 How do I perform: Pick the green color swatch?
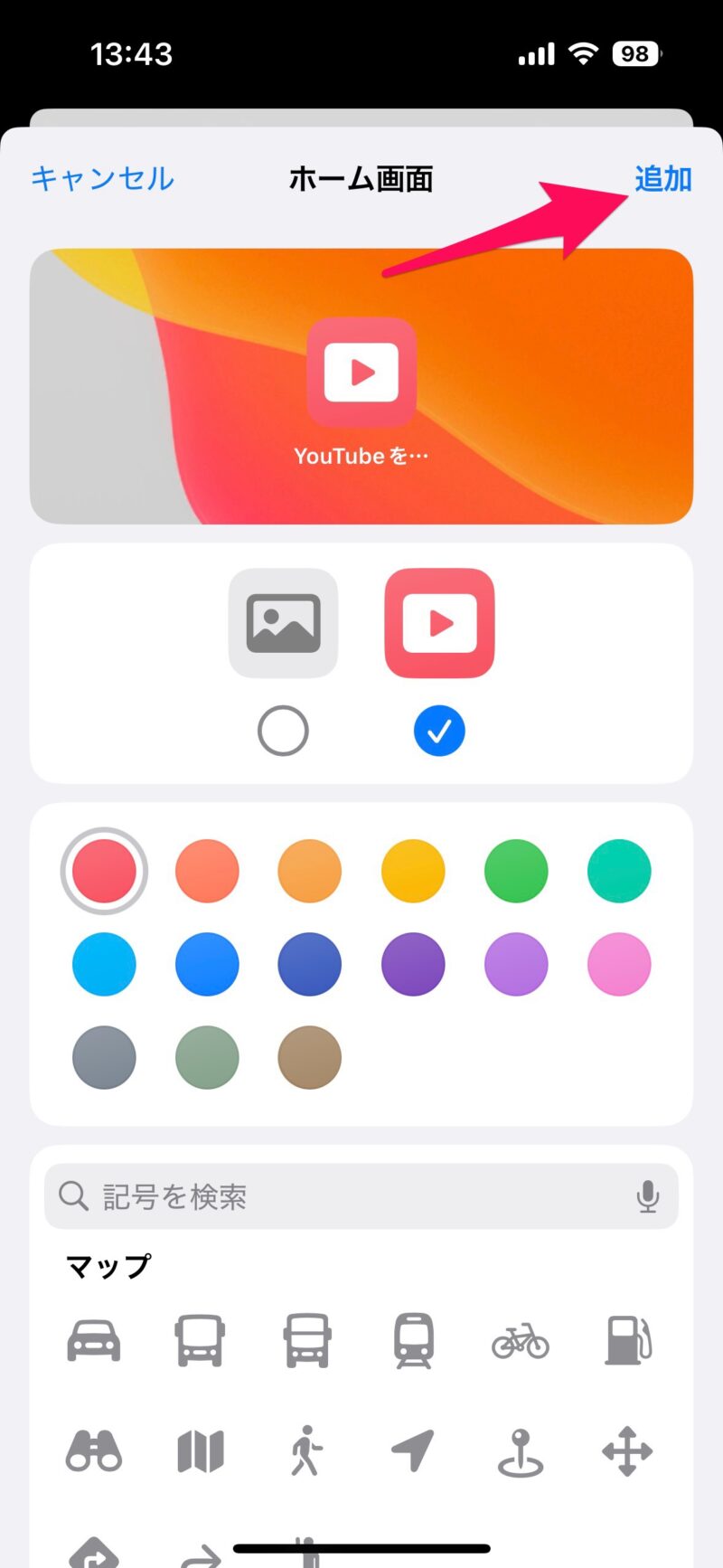pos(516,871)
